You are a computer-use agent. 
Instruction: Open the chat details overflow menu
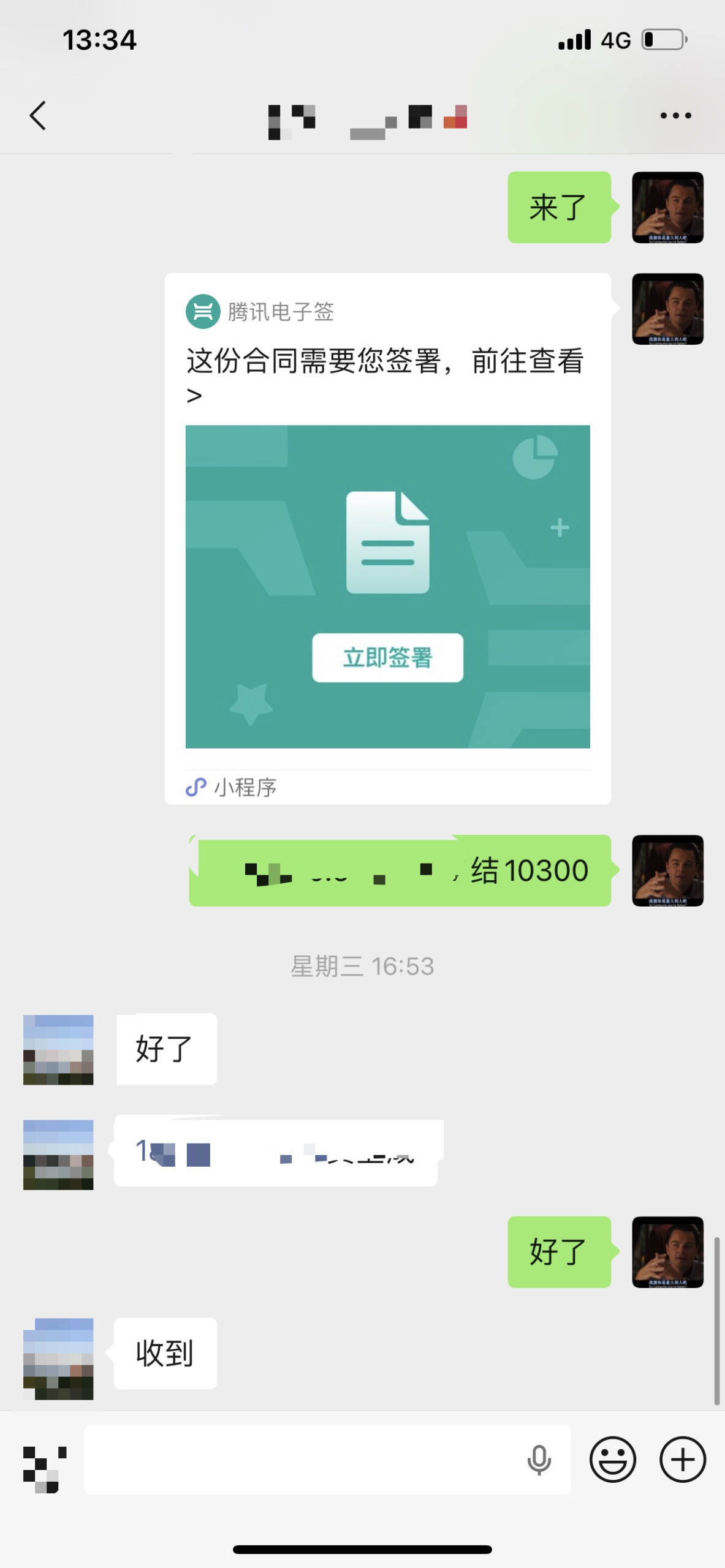pyautogui.click(x=675, y=115)
